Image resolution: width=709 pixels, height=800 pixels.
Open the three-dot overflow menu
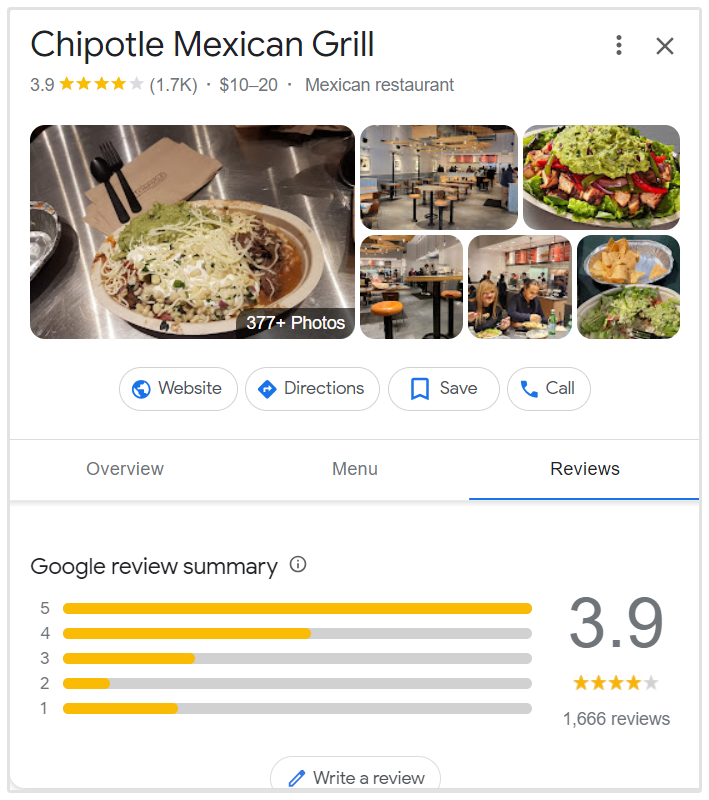[619, 45]
